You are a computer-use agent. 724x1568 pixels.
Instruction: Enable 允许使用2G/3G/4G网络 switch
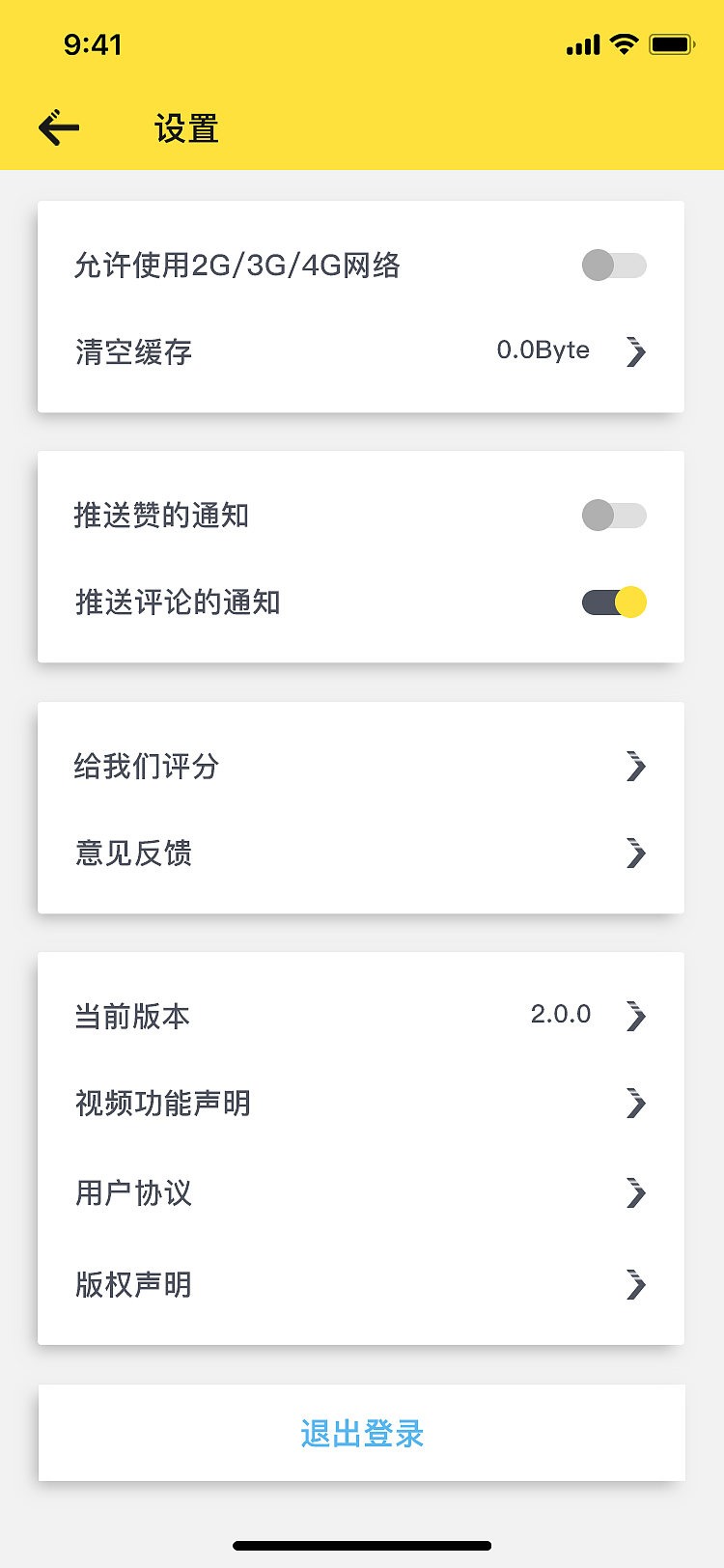[x=614, y=265]
